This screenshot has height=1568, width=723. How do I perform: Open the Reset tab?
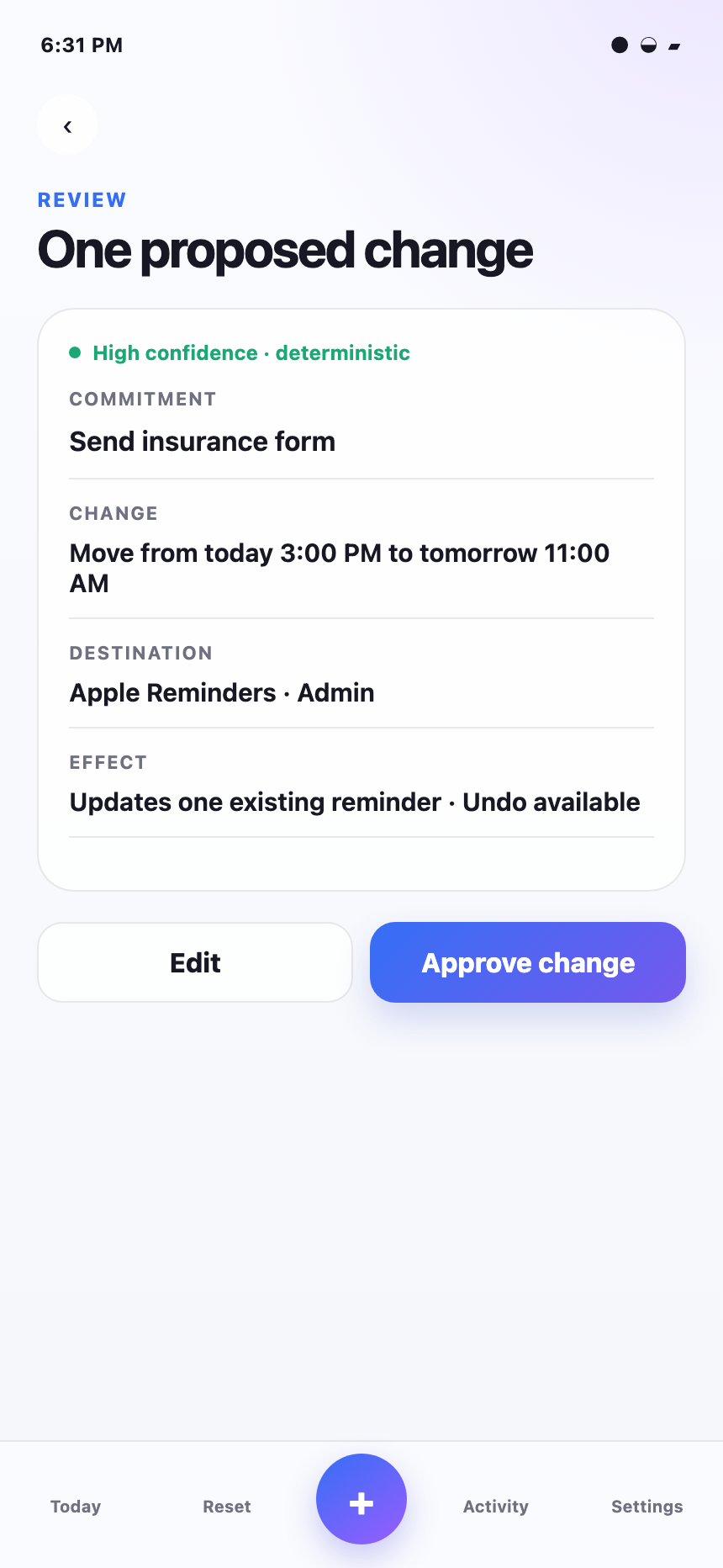[x=227, y=1506]
